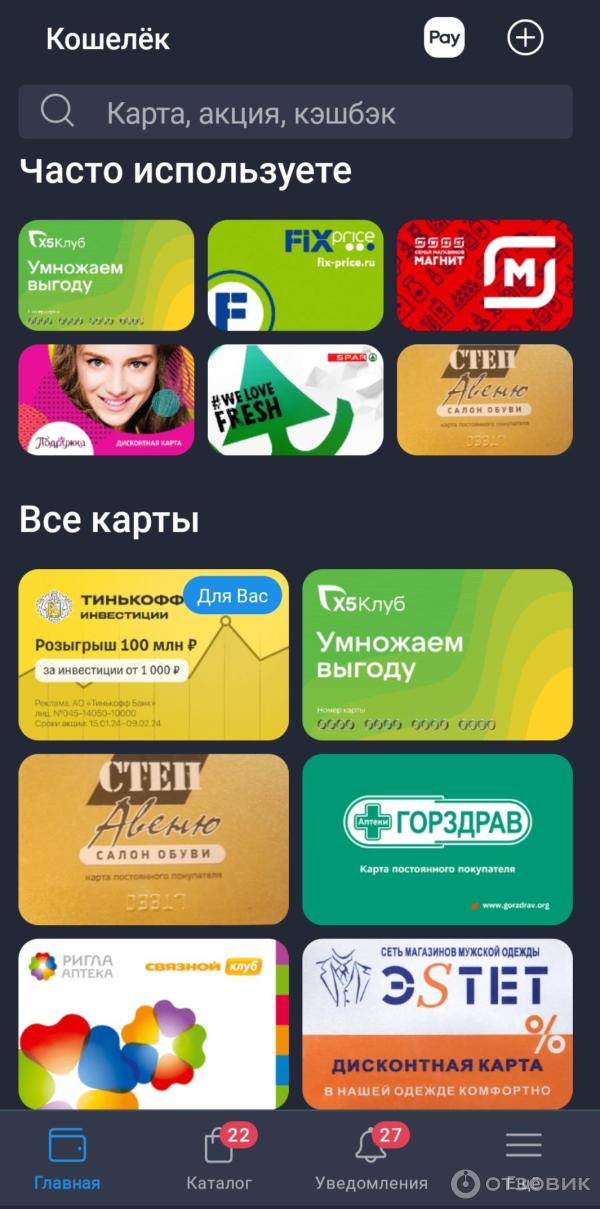Open X5 Клуб card in frequently used
Screen dimensions: 600x1209
coord(106,275)
